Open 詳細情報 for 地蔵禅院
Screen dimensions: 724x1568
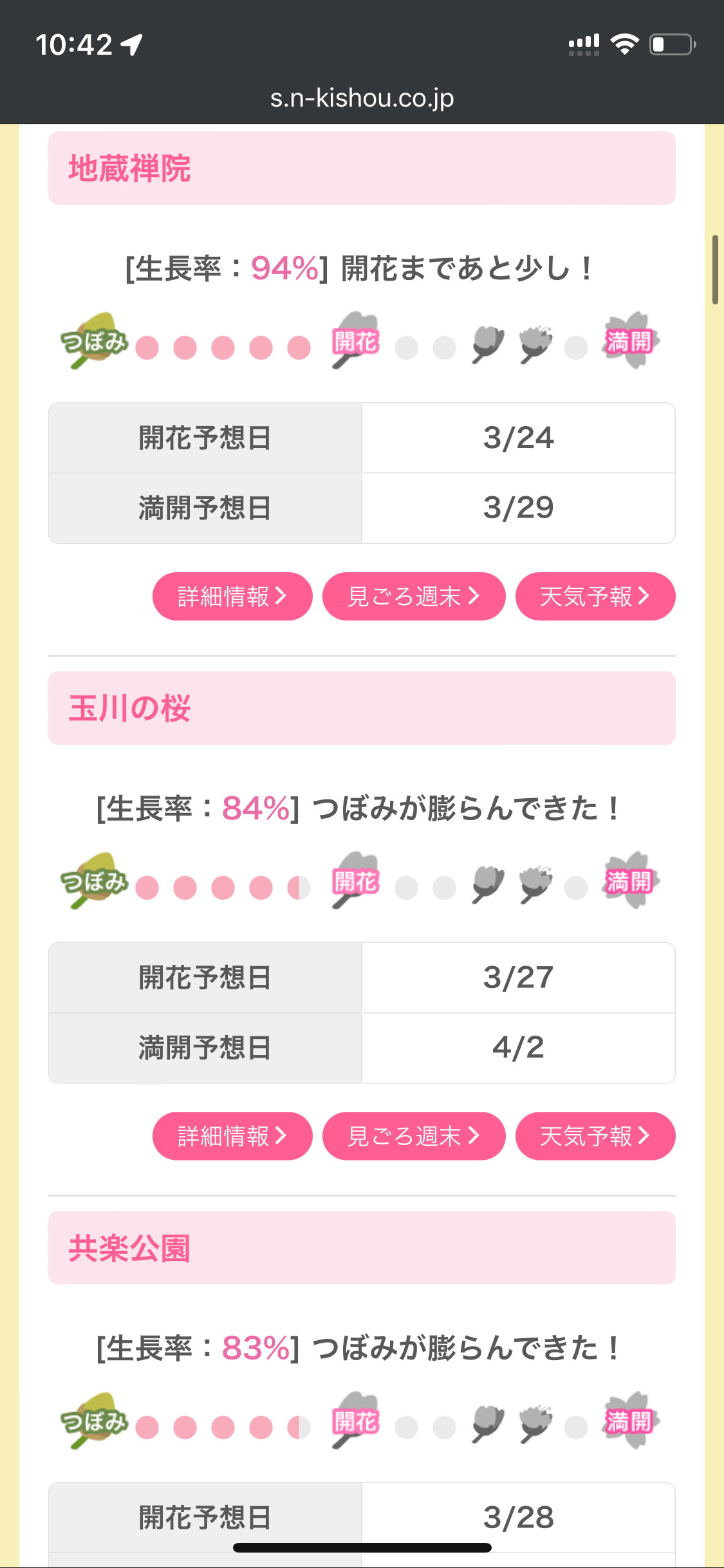point(232,596)
